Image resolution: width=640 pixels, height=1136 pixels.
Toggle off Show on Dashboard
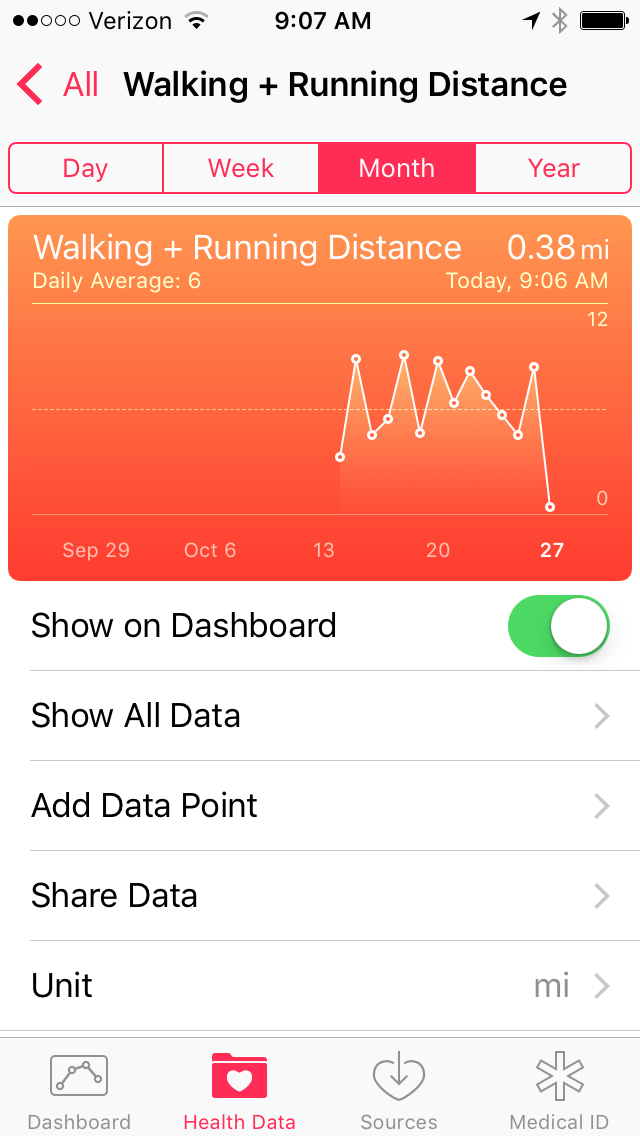[558, 626]
